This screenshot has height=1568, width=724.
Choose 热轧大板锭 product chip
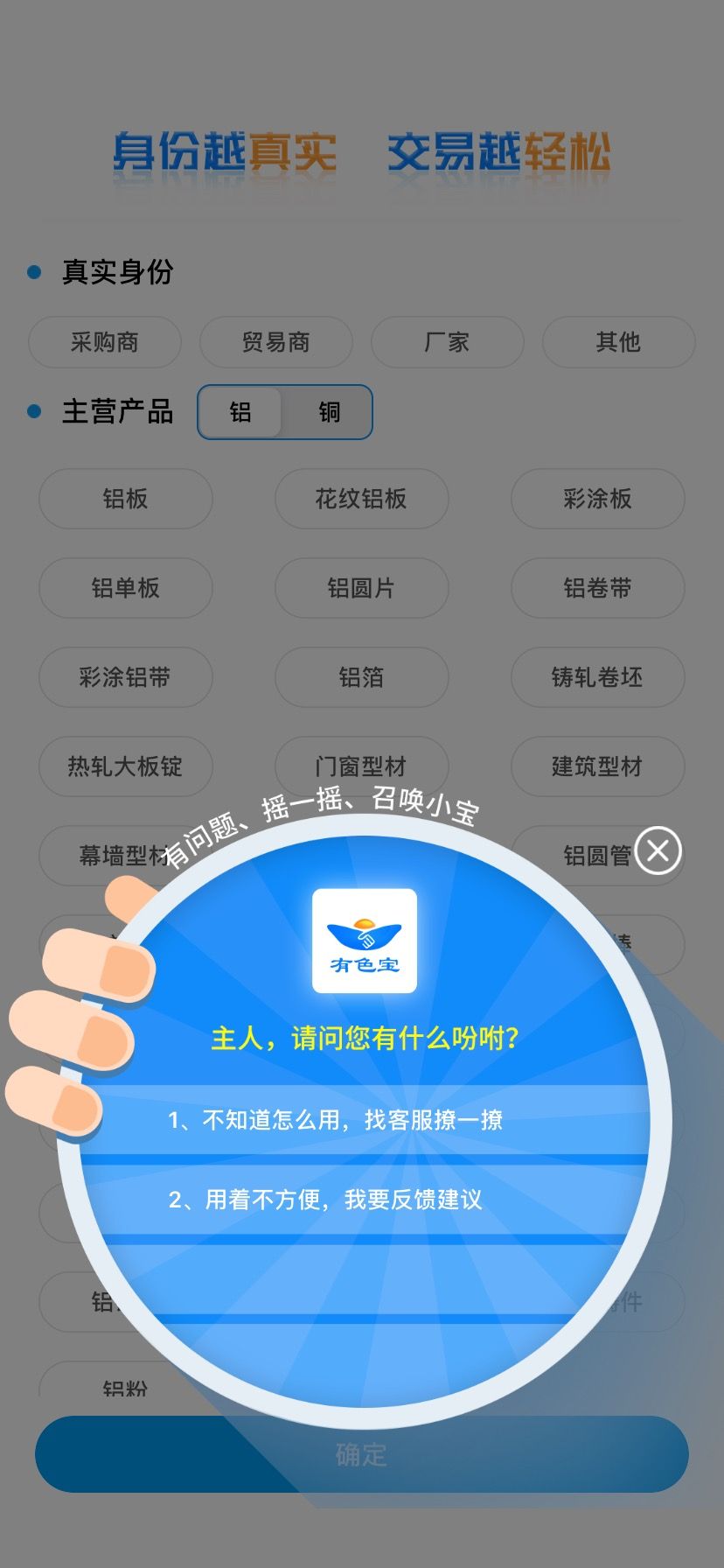pyautogui.click(x=126, y=766)
